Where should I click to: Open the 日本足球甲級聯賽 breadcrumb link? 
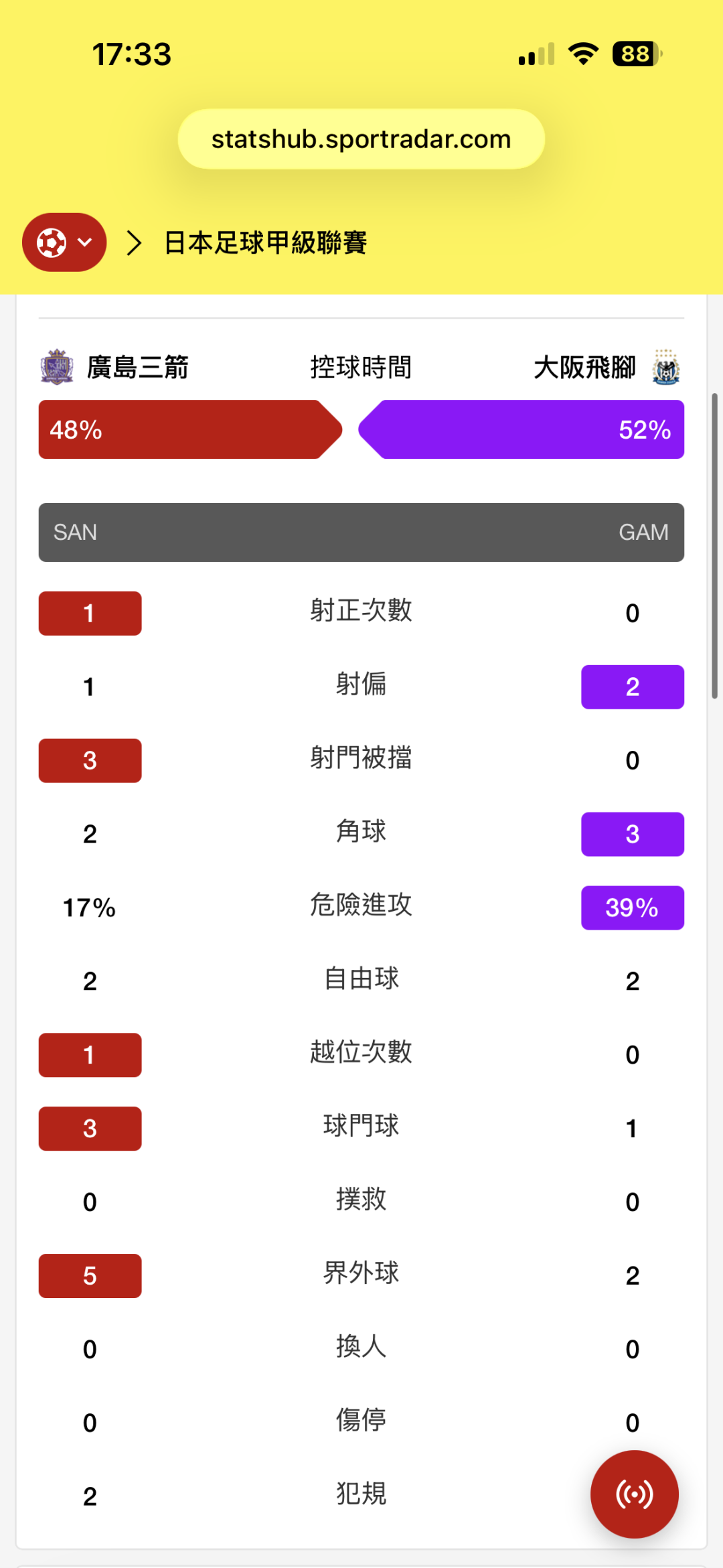265,242
